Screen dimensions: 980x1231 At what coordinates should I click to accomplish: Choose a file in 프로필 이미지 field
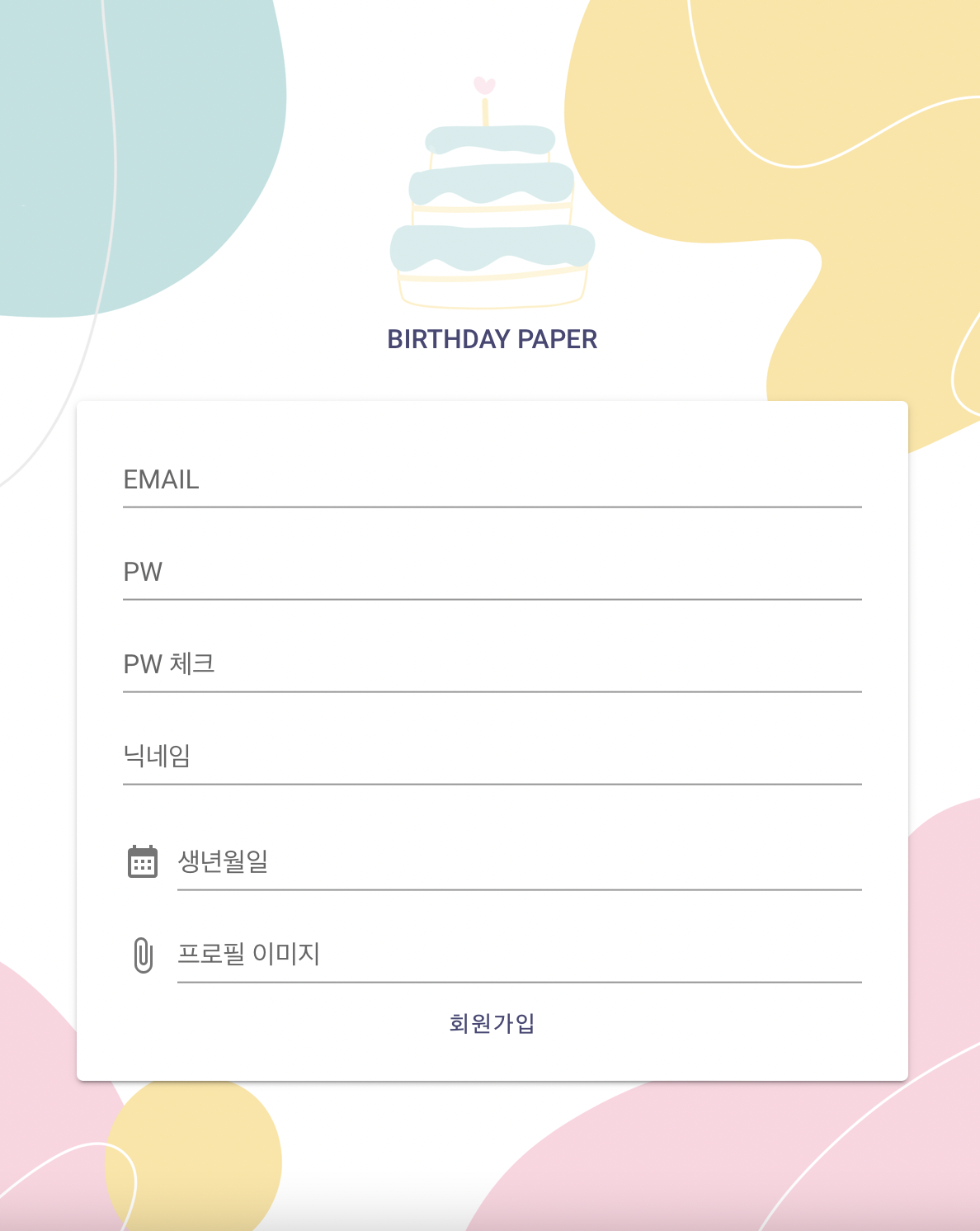pyautogui.click(x=519, y=955)
